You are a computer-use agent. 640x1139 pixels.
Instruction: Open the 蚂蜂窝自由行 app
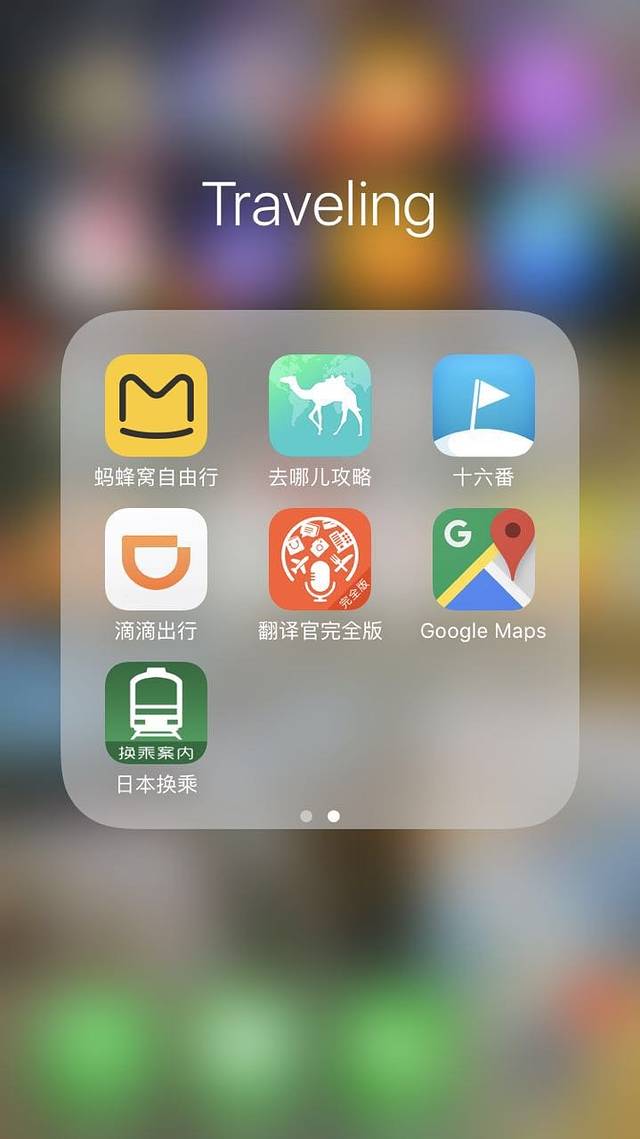coord(156,405)
